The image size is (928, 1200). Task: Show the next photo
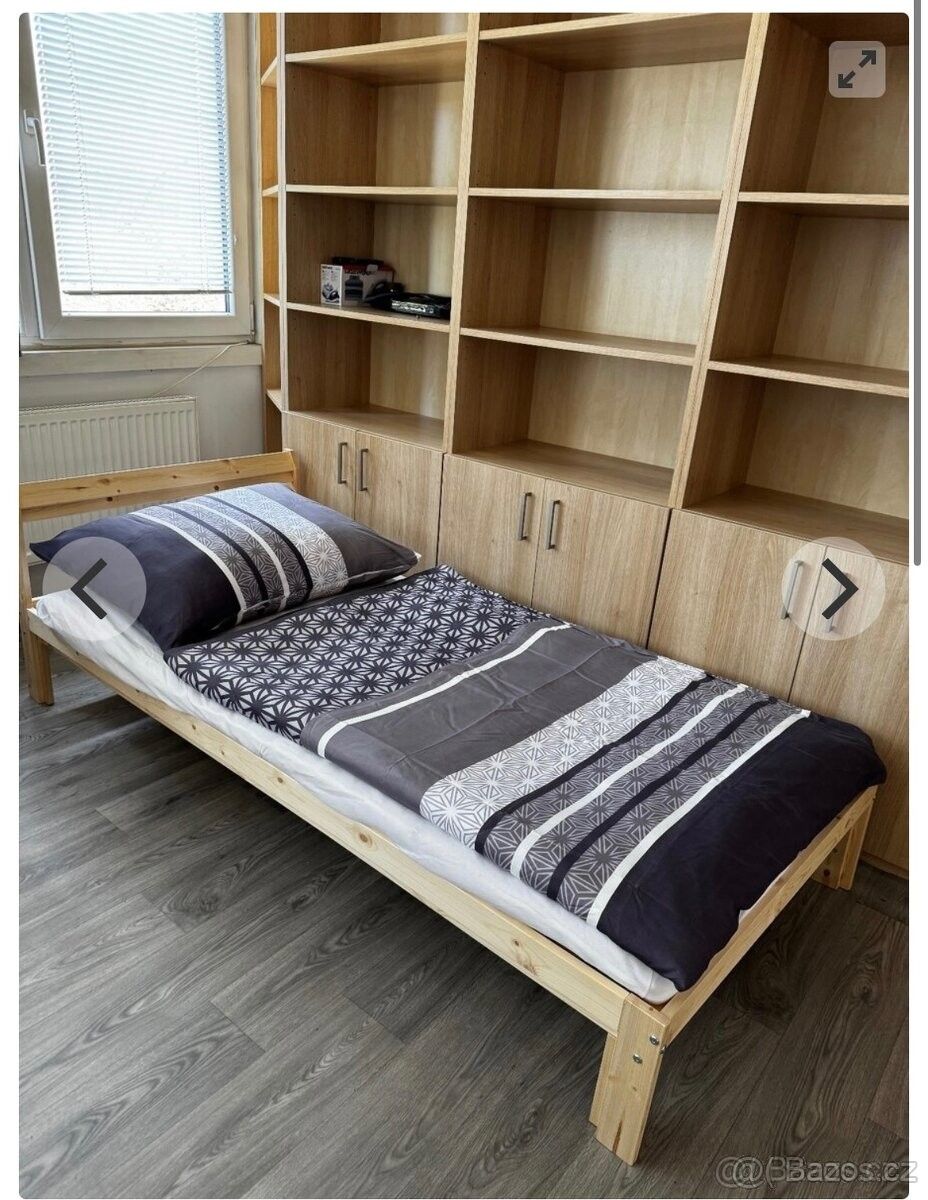836,589
